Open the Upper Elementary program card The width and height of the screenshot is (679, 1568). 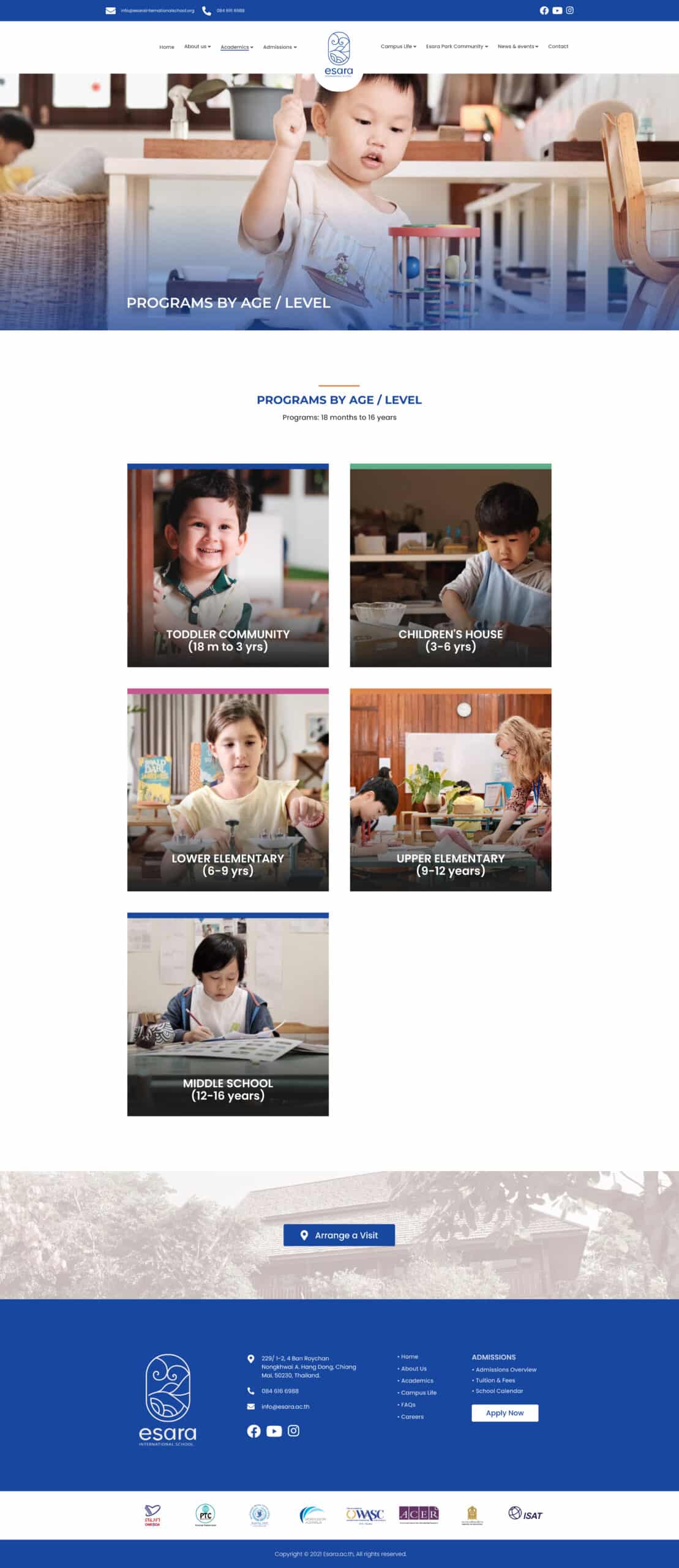(450, 790)
